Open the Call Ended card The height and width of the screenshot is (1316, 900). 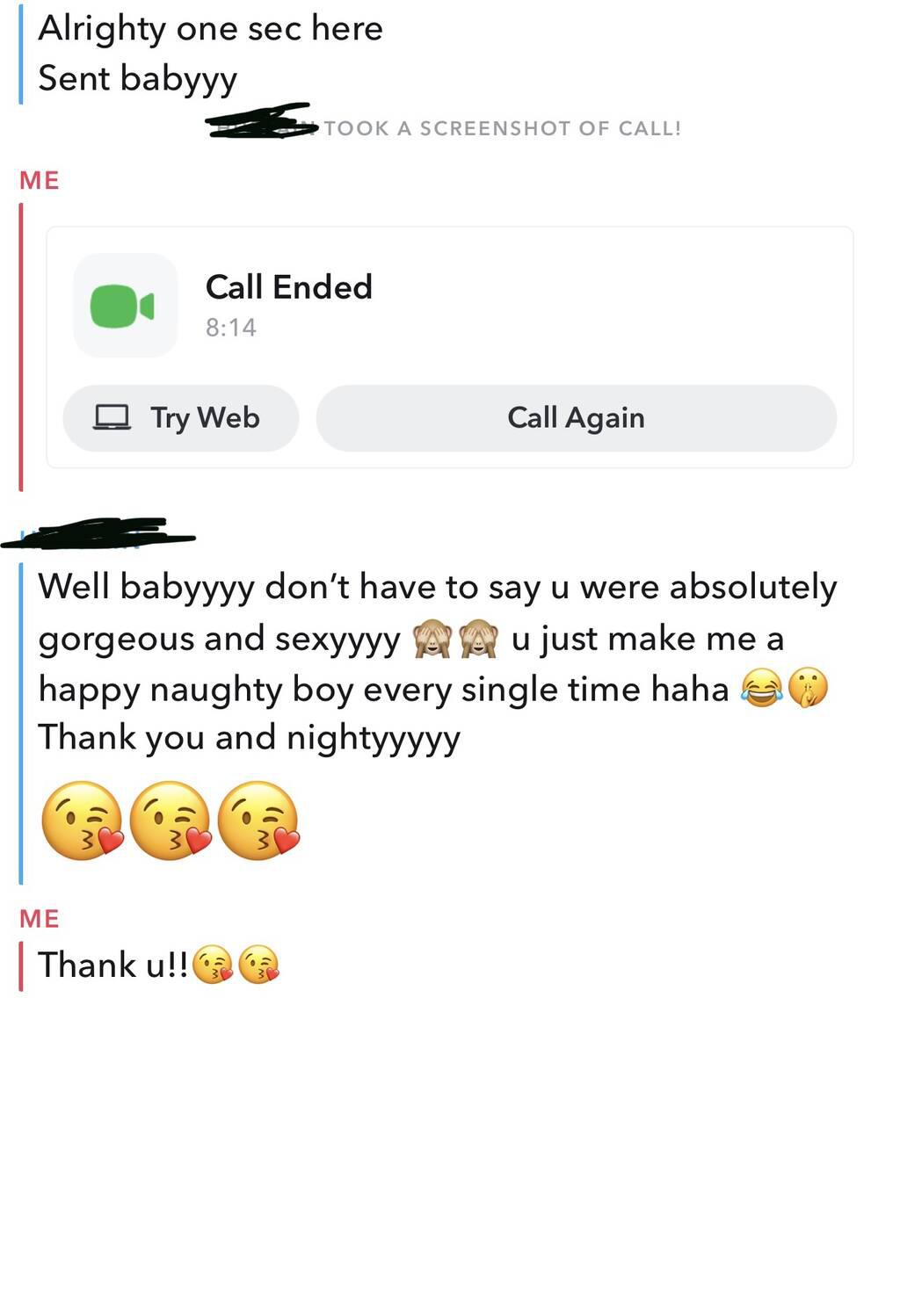click(448, 306)
